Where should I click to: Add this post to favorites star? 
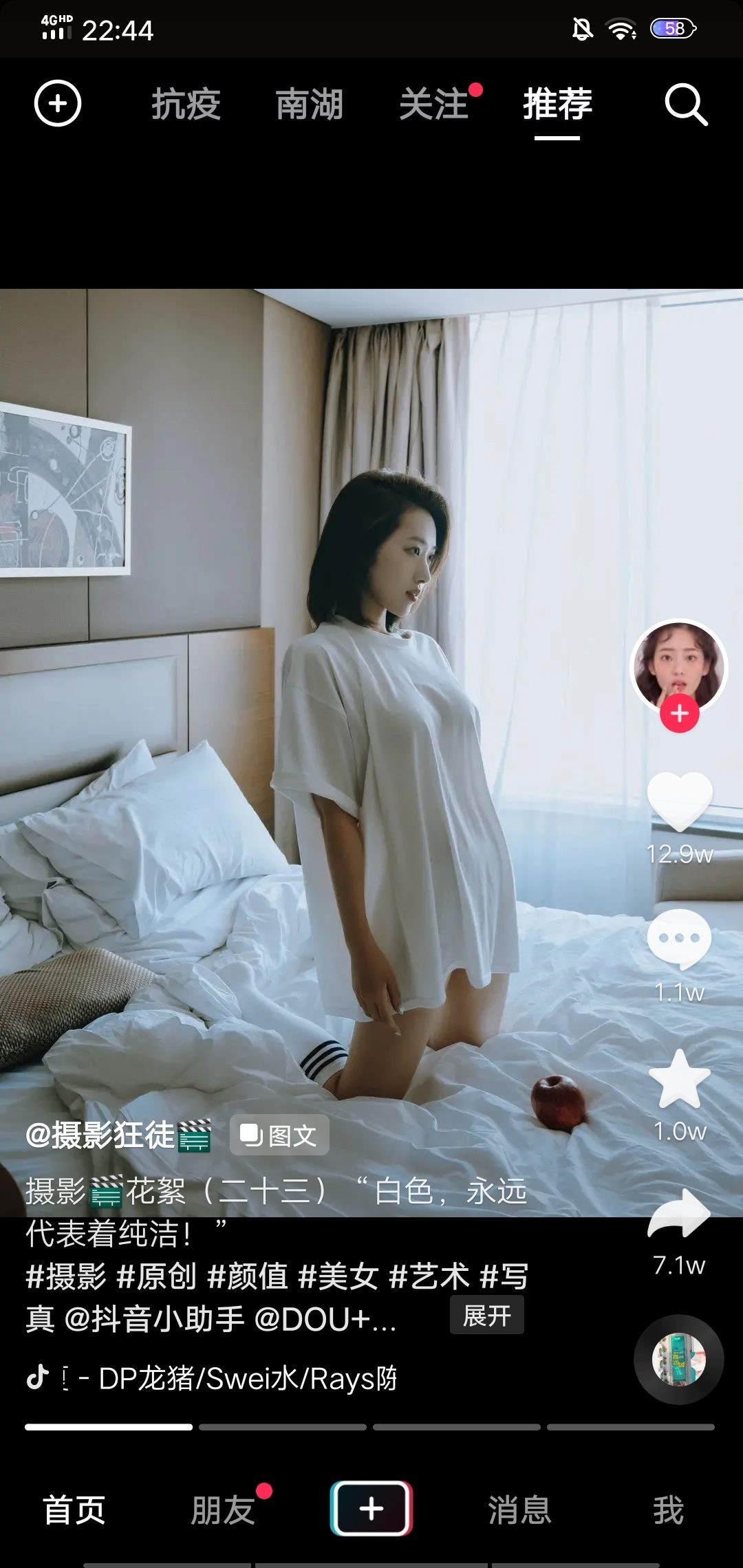(x=680, y=1078)
